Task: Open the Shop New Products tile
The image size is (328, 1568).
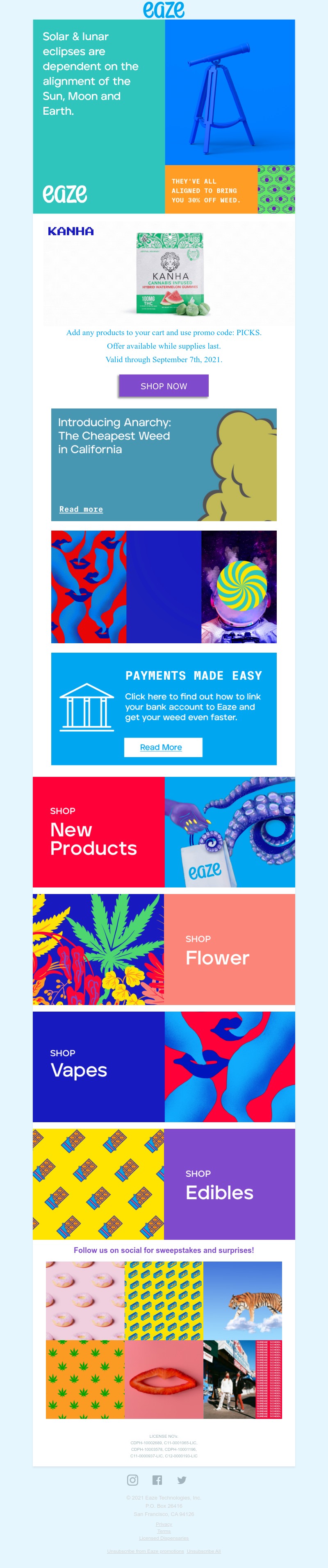Action: coord(164,831)
